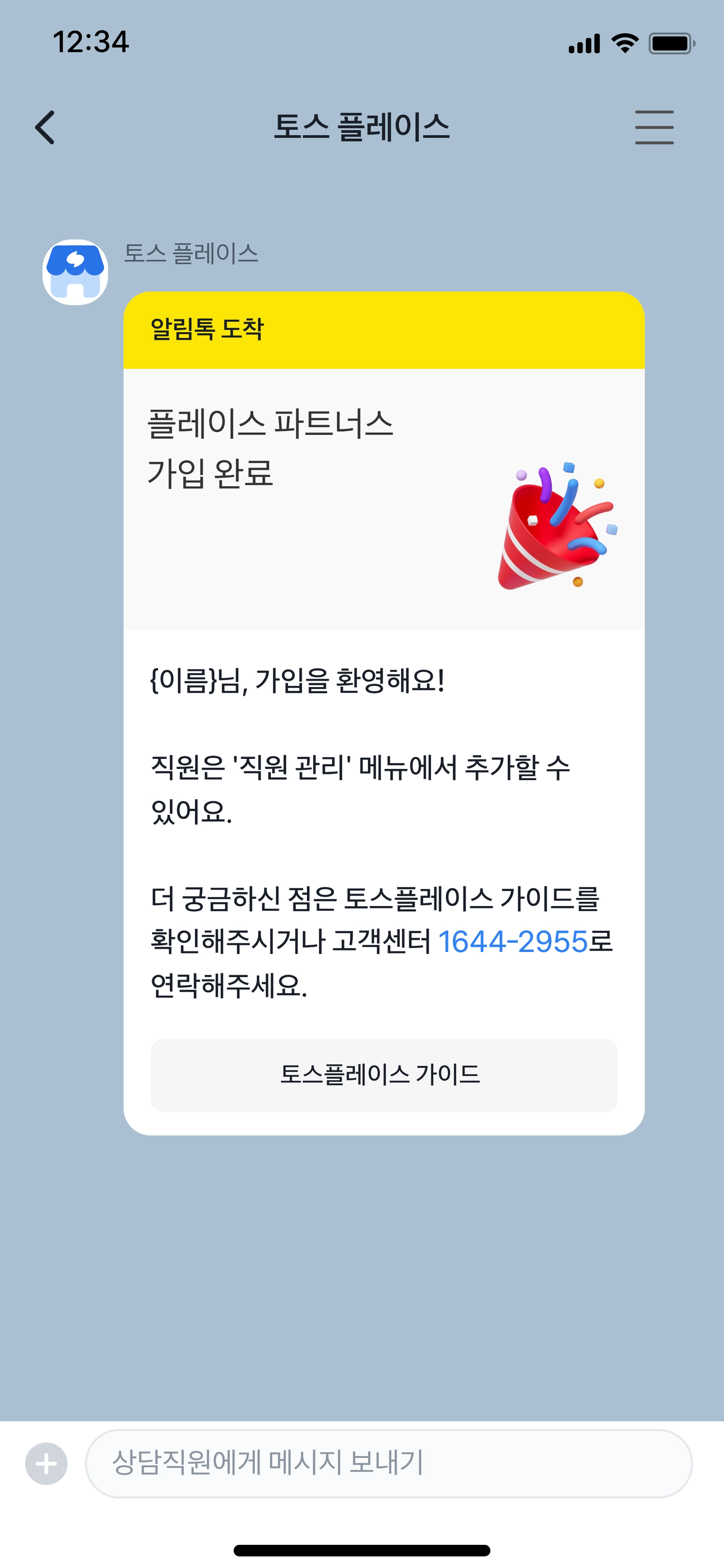Tap the plus attachment icon
724x1568 pixels.
coord(46,1463)
